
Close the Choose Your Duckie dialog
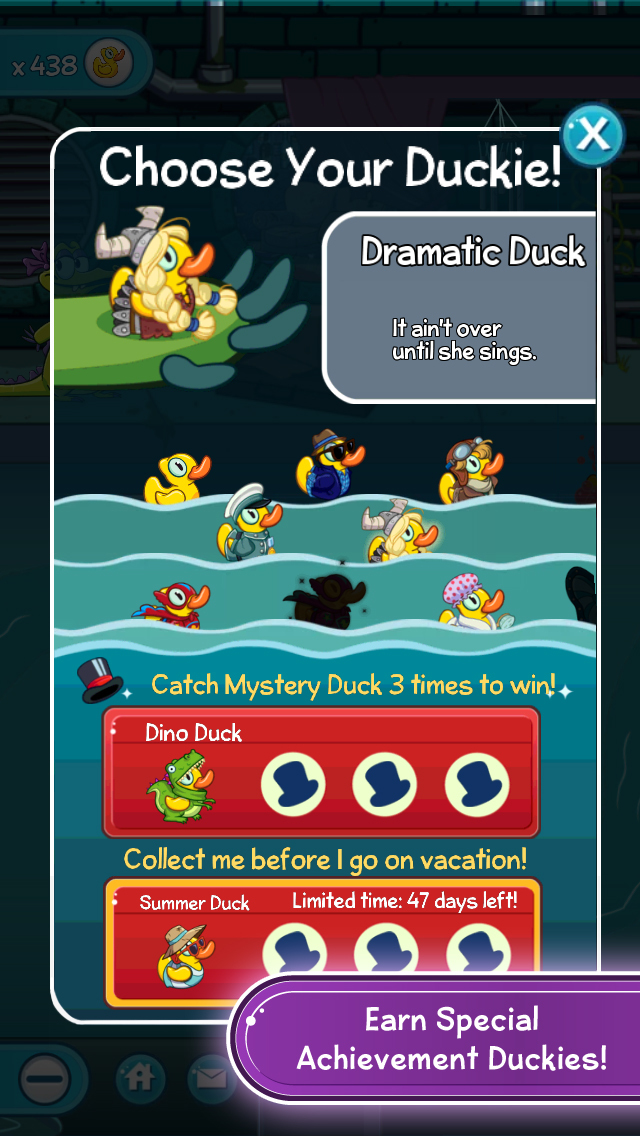coord(592,135)
